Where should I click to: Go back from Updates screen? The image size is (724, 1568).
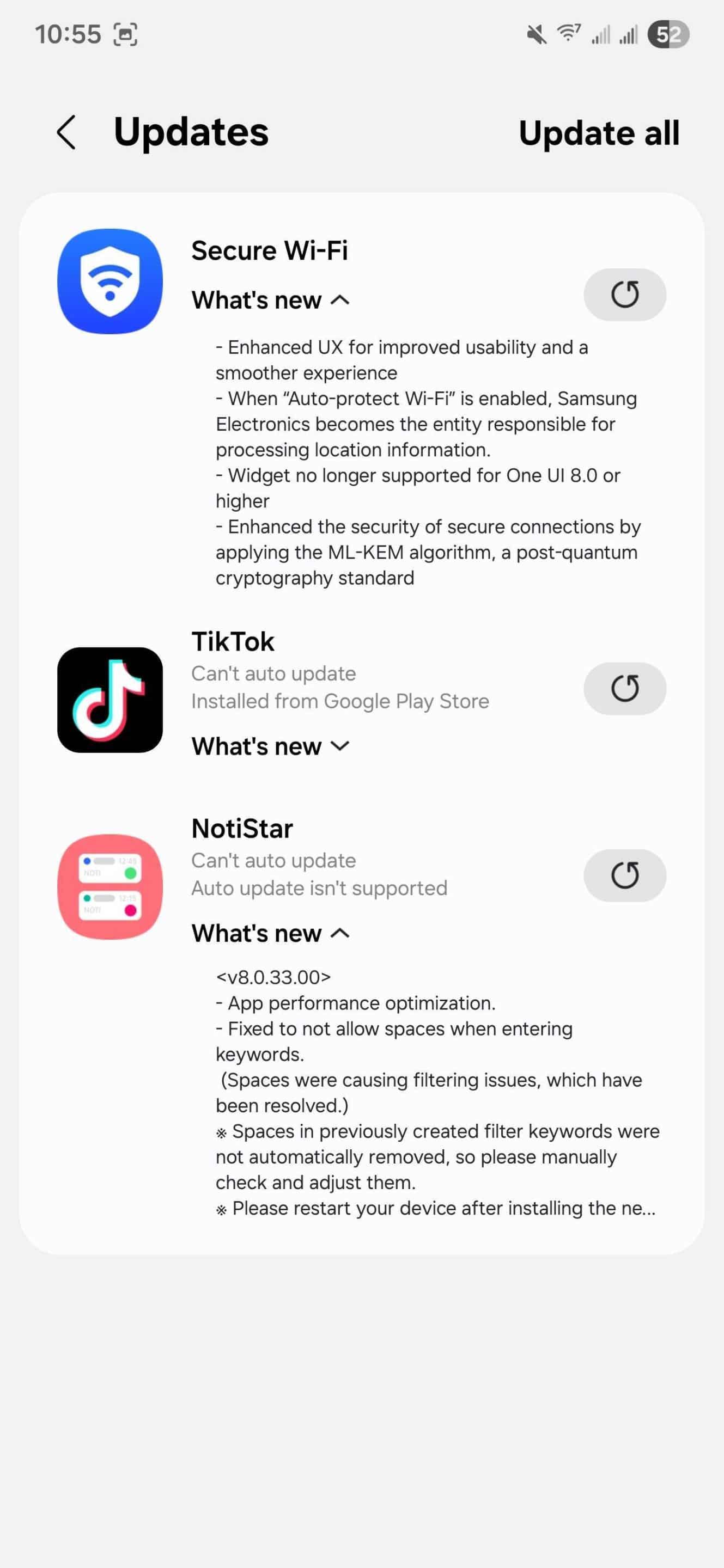[x=66, y=132]
